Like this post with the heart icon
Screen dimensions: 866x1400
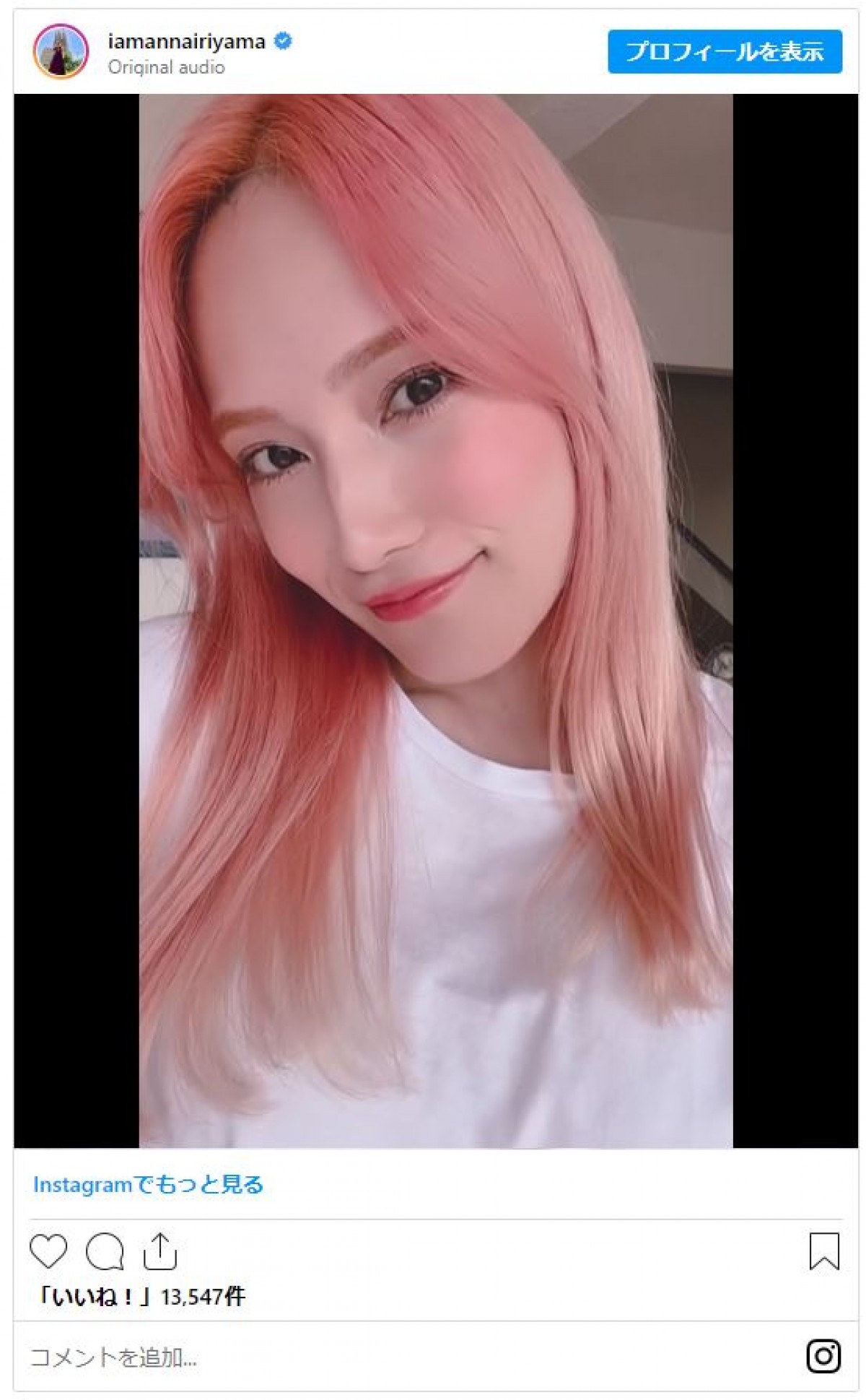(48, 1251)
